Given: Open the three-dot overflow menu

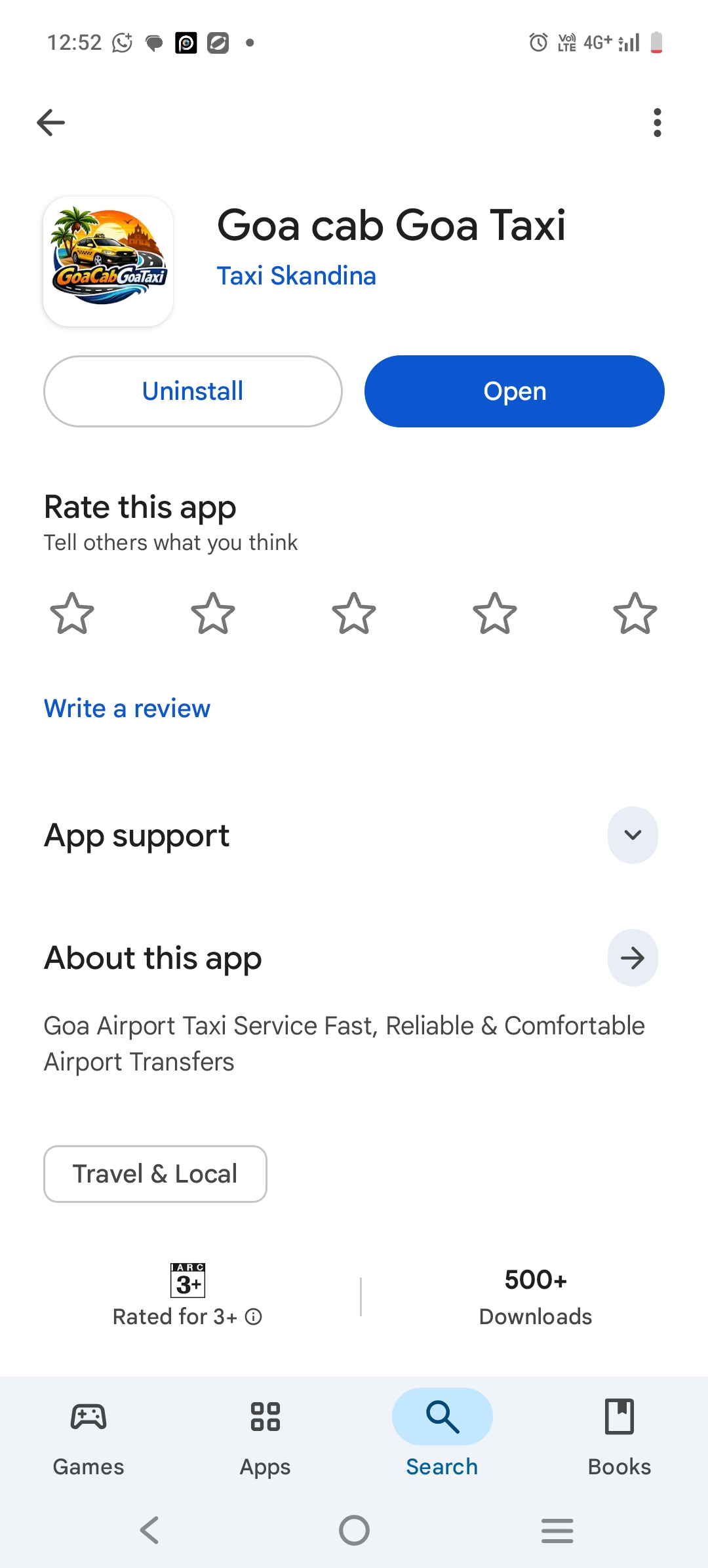Looking at the screenshot, I should [x=657, y=123].
